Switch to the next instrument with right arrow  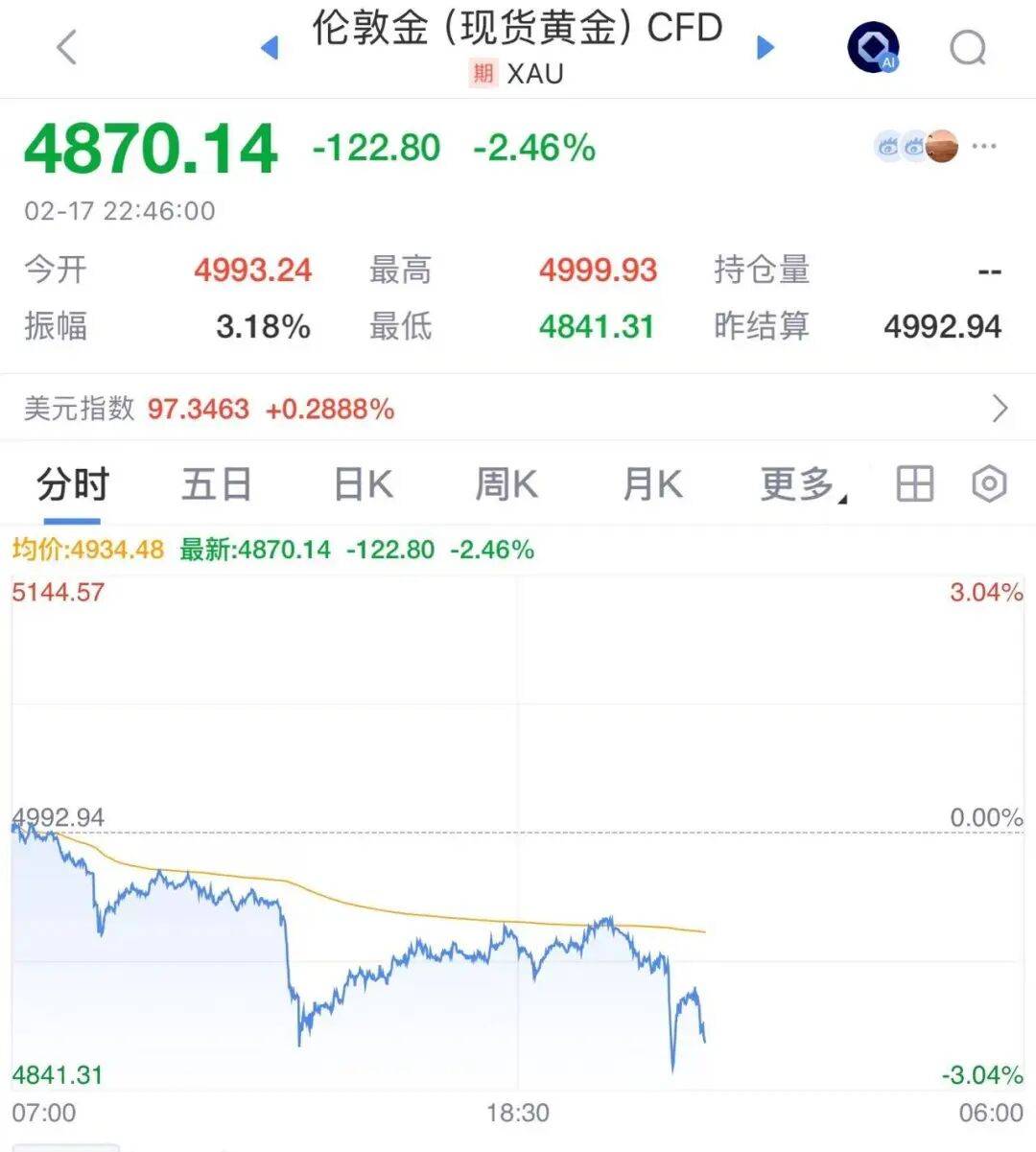[x=765, y=47]
